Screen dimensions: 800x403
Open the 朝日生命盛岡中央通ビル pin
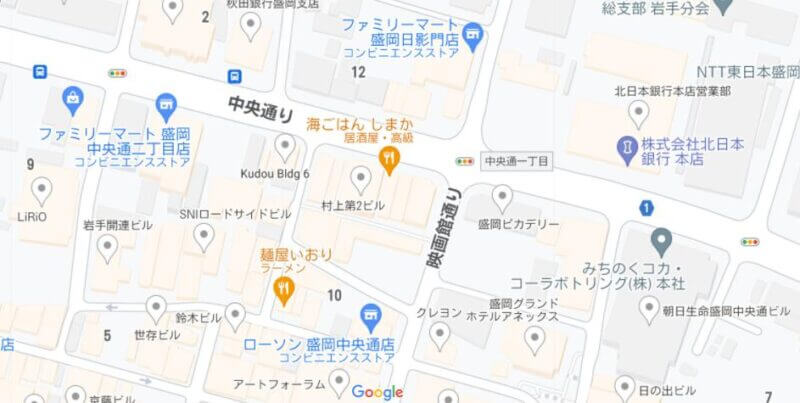pyautogui.click(x=650, y=311)
